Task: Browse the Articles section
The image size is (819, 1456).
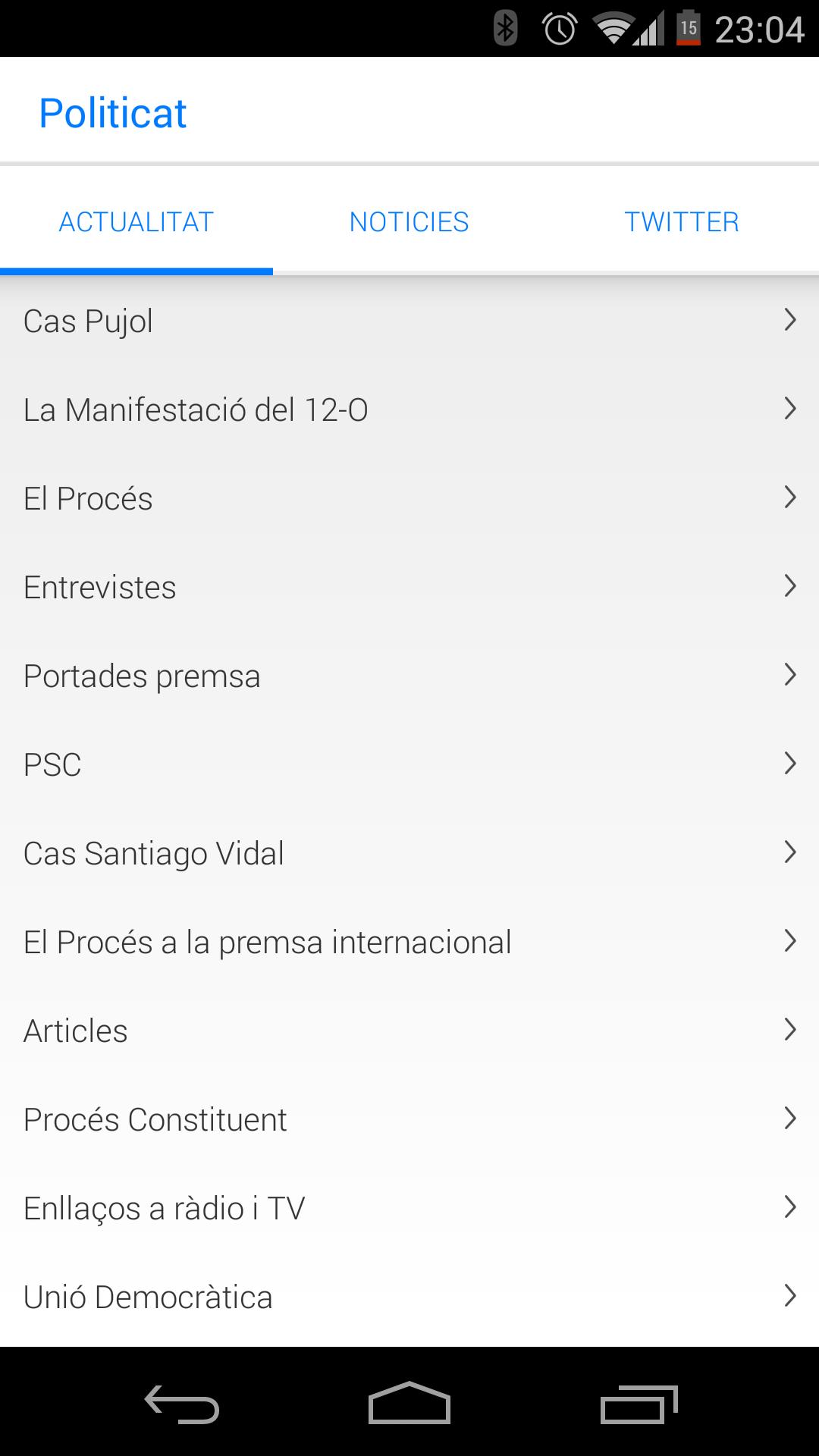Action: [x=409, y=1031]
